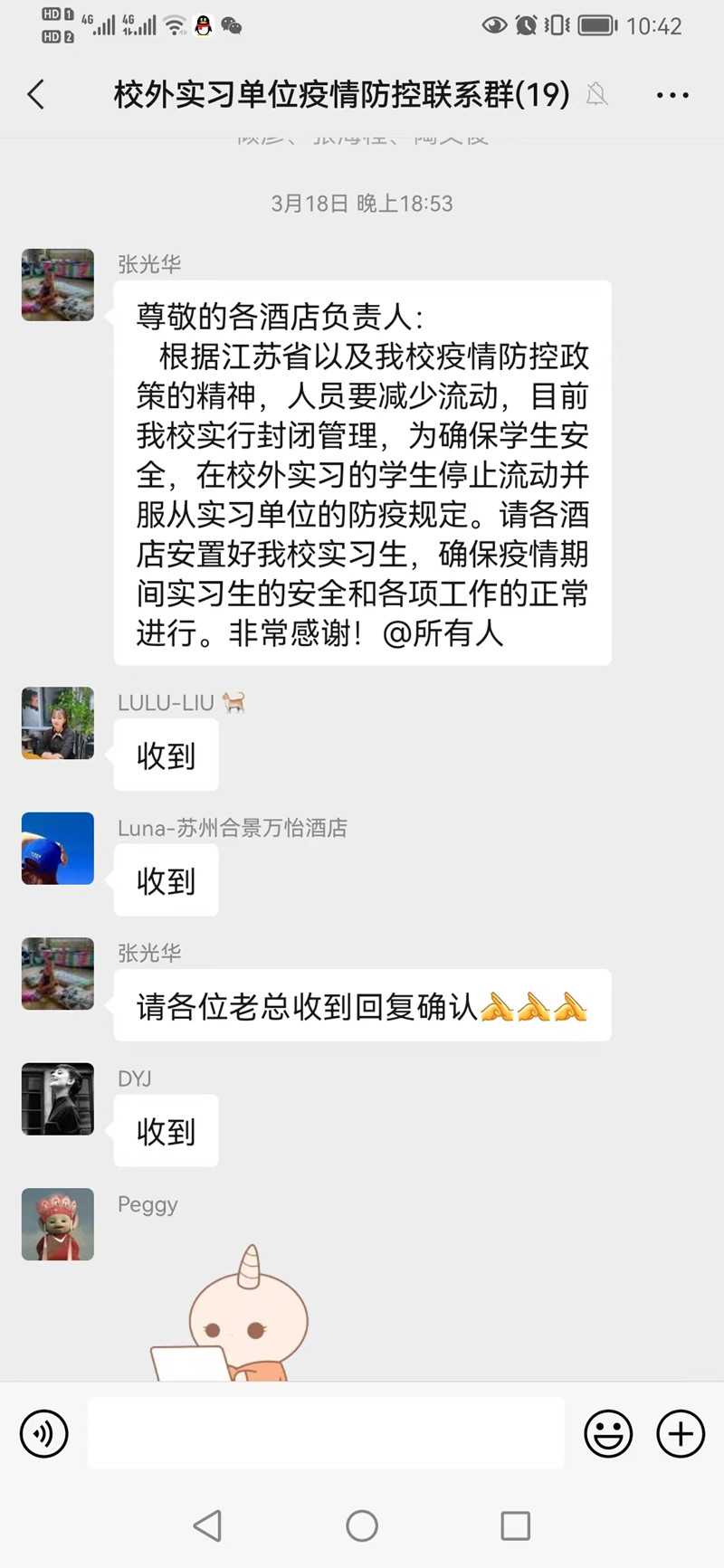This screenshot has height=1568, width=724.
Task: Switch to voice message input
Action: 43,1433
